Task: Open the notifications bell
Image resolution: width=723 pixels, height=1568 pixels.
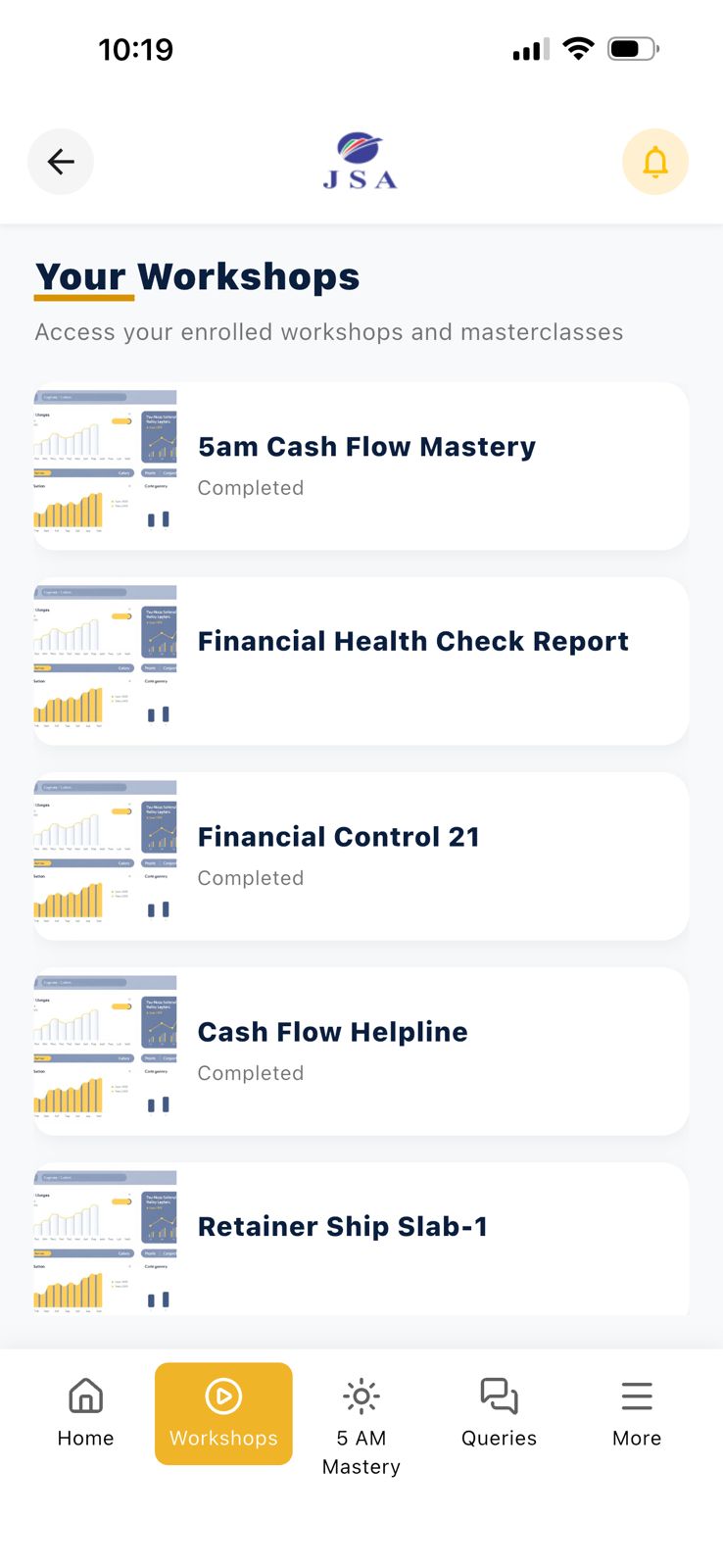Action: click(x=654, y=162)
